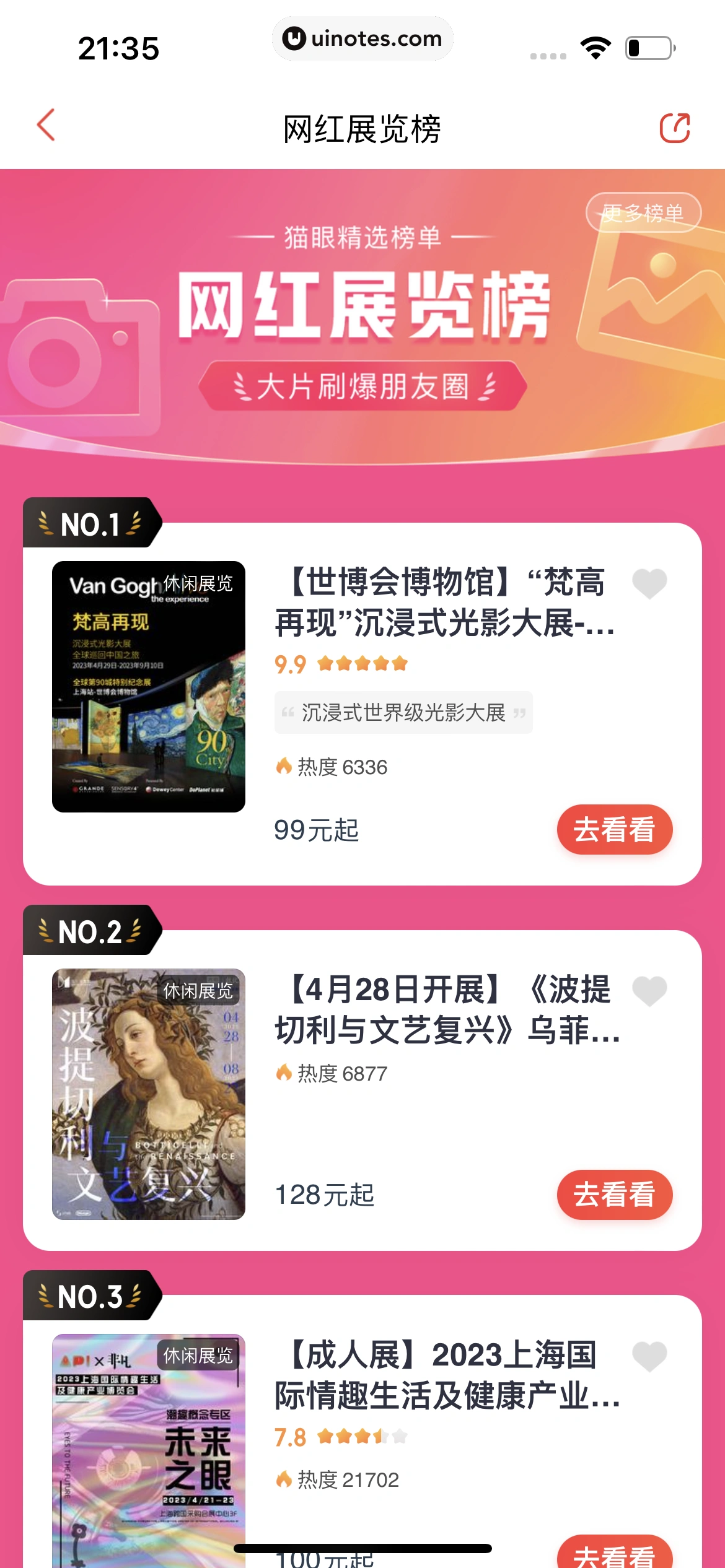Tap 去看看 for the 128元起 exhibition

click(x=614, y=1195)
